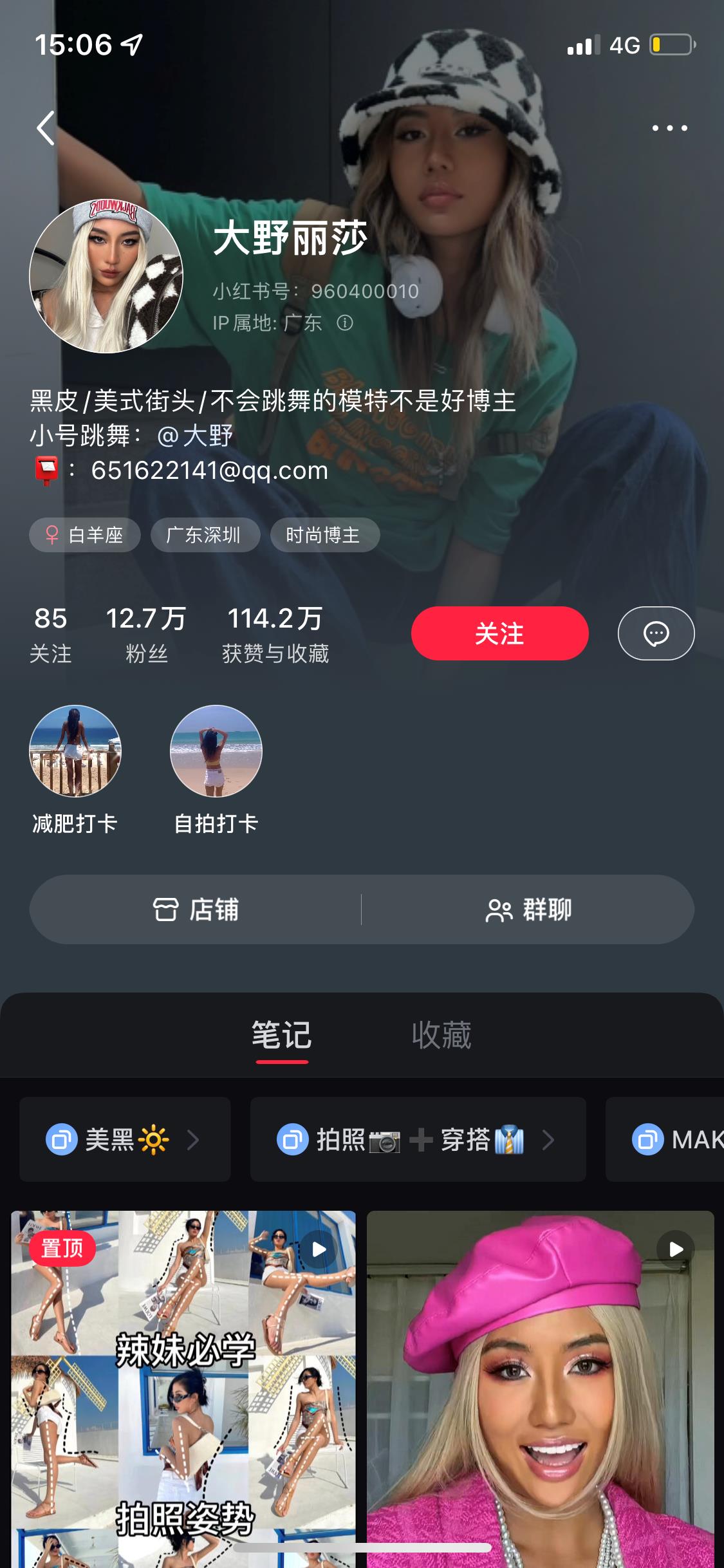Open the private message chat icon
The image size is (724, 1568).
[656, 633]
